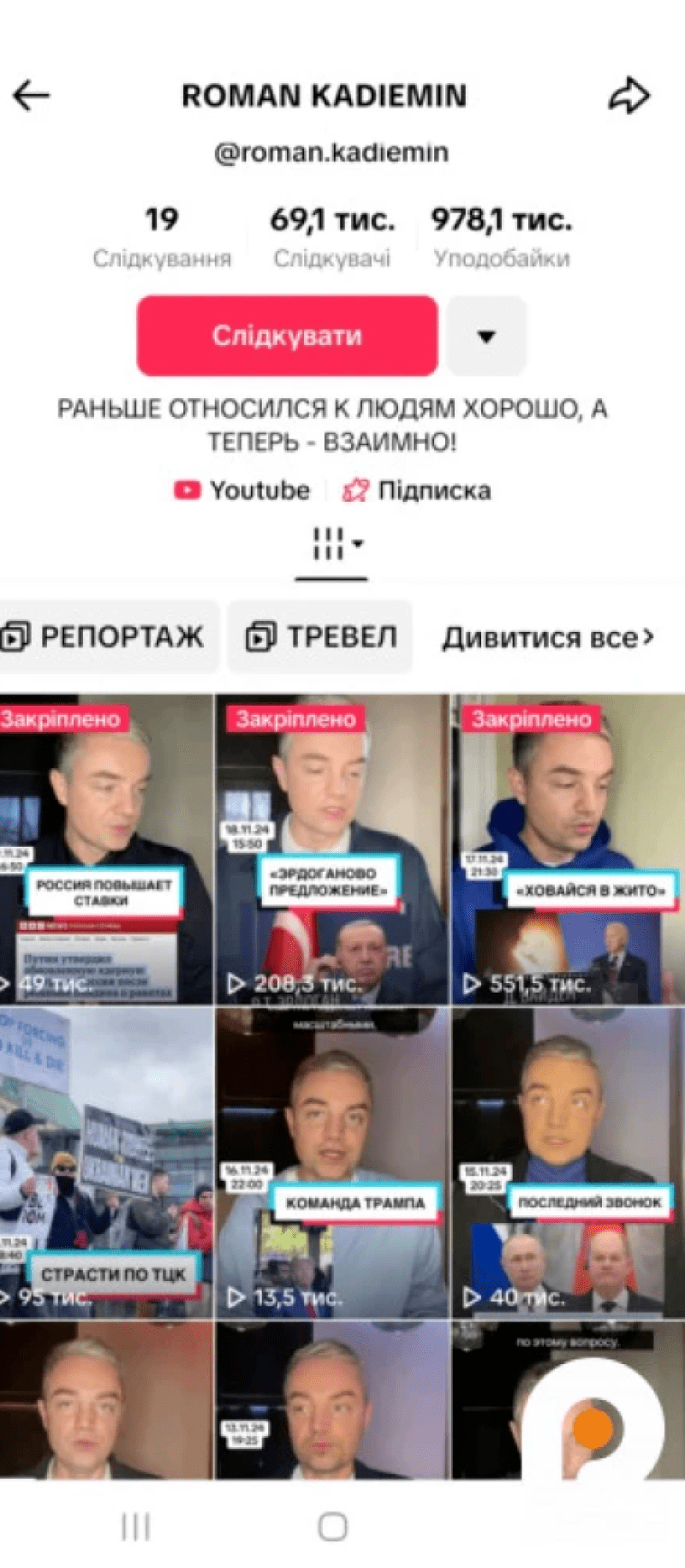Open the system recent apps view
685x1568 pixels.
pyautogui.click(x=135, y=1526)
